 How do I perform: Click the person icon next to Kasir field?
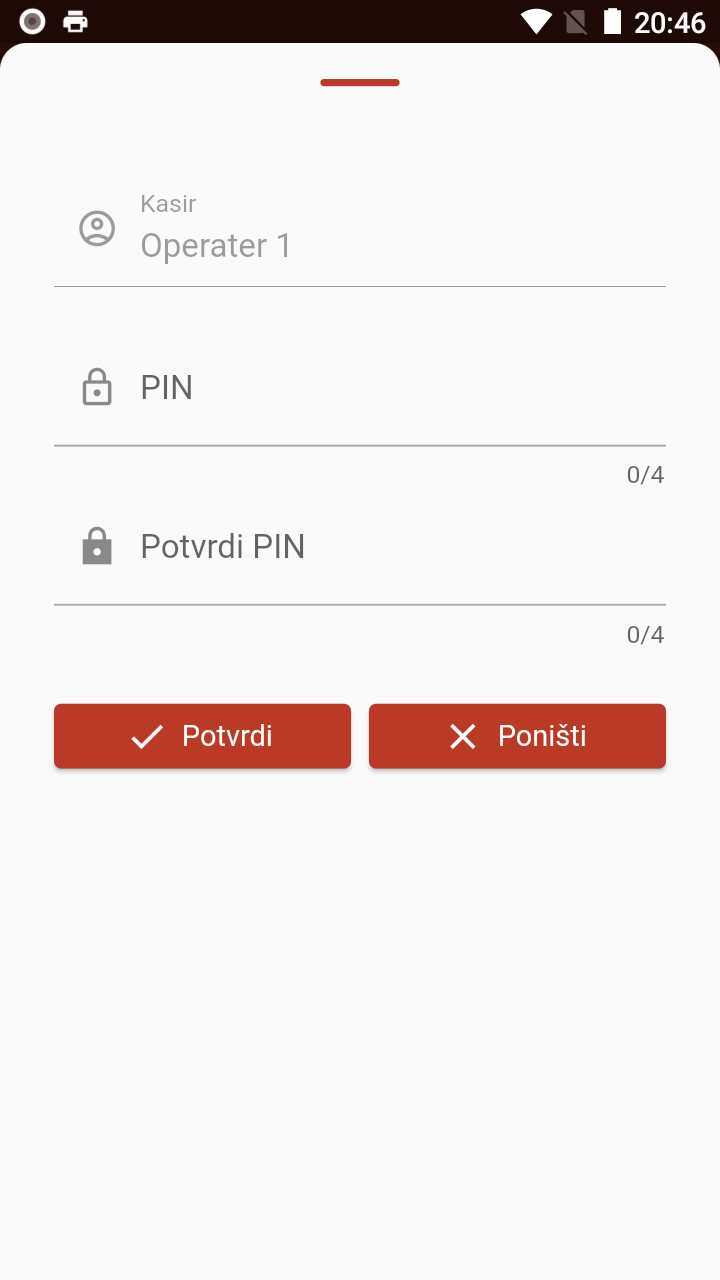tap(96, 228)
